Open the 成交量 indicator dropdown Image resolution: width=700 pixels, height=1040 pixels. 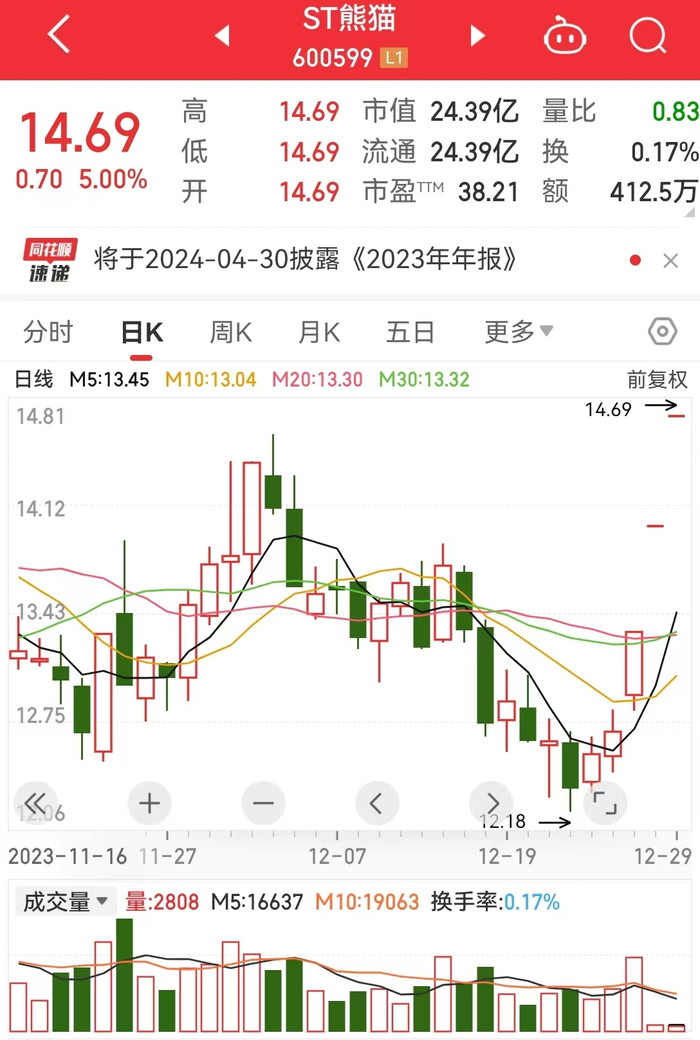65,901
